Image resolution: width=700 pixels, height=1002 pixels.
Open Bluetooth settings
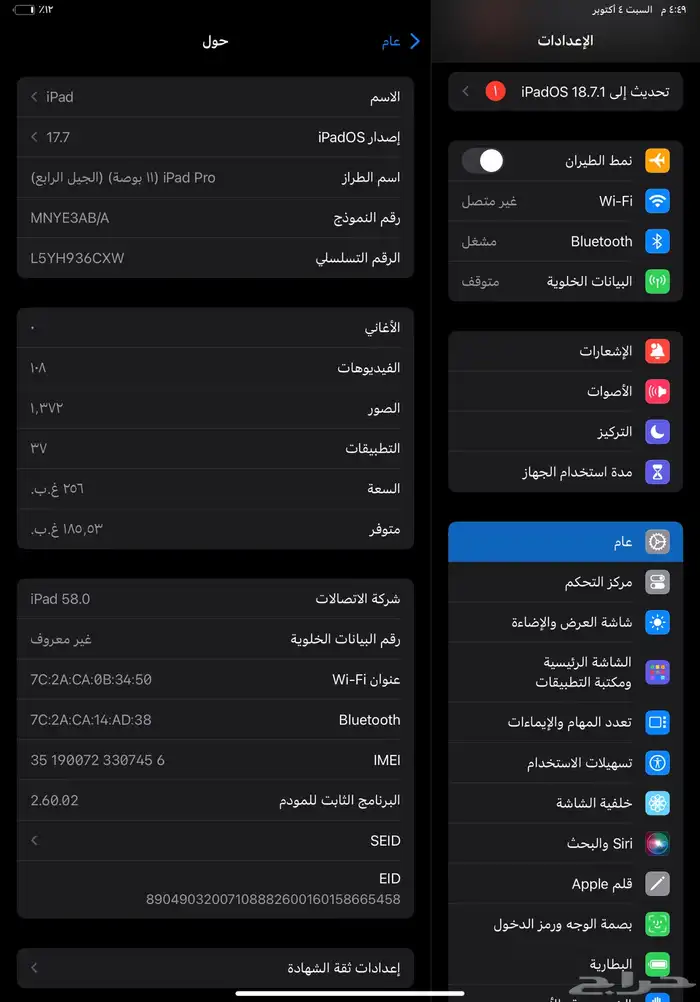[565, 241]
